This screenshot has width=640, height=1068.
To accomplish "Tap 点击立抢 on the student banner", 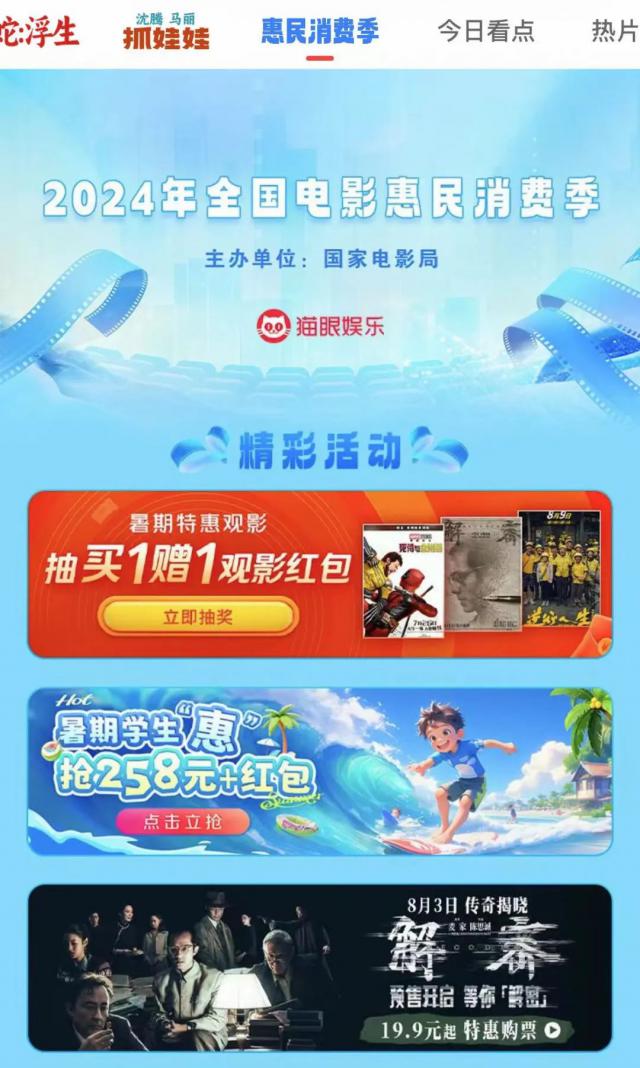I will [182, 821].
